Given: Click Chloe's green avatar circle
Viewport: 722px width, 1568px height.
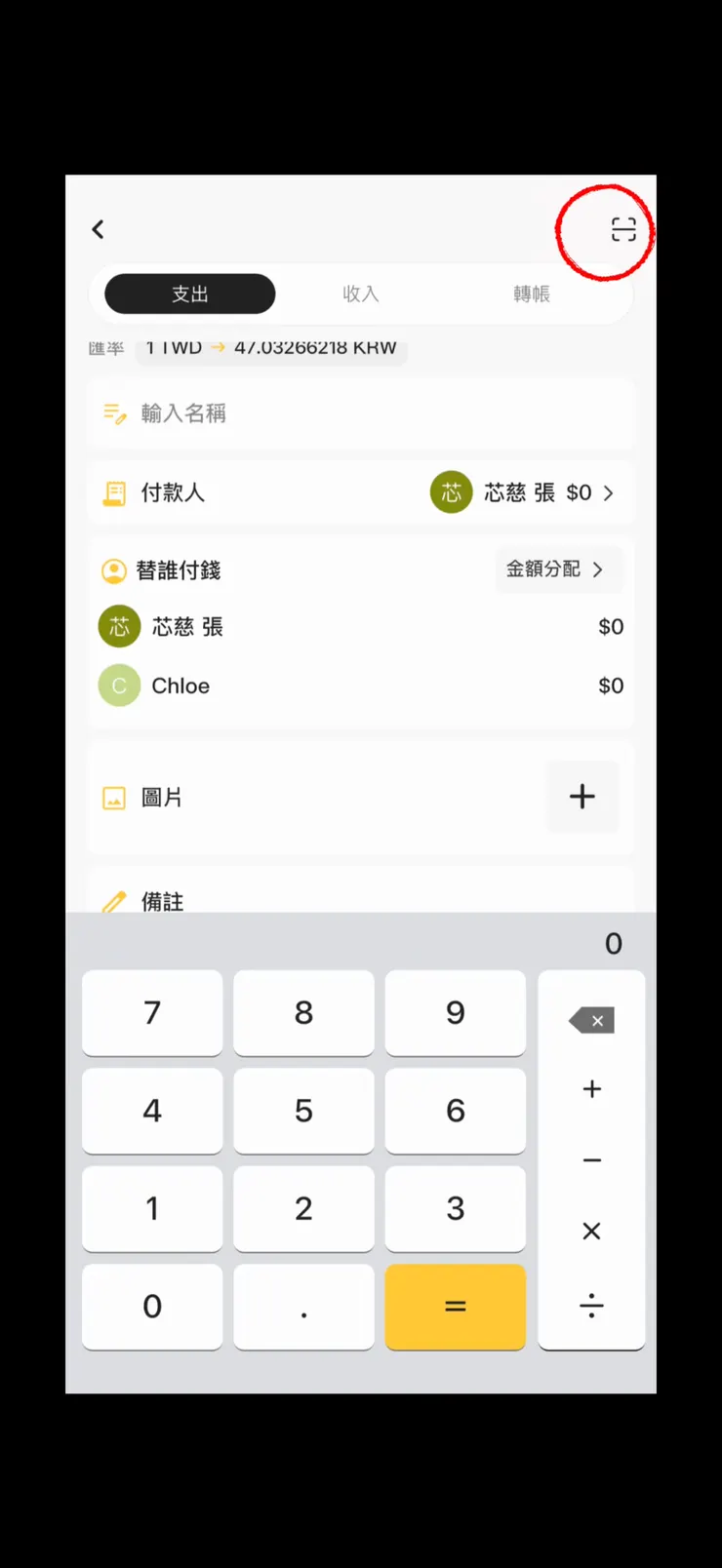Looking at the screenshot, I should click(x=118, y=685).
